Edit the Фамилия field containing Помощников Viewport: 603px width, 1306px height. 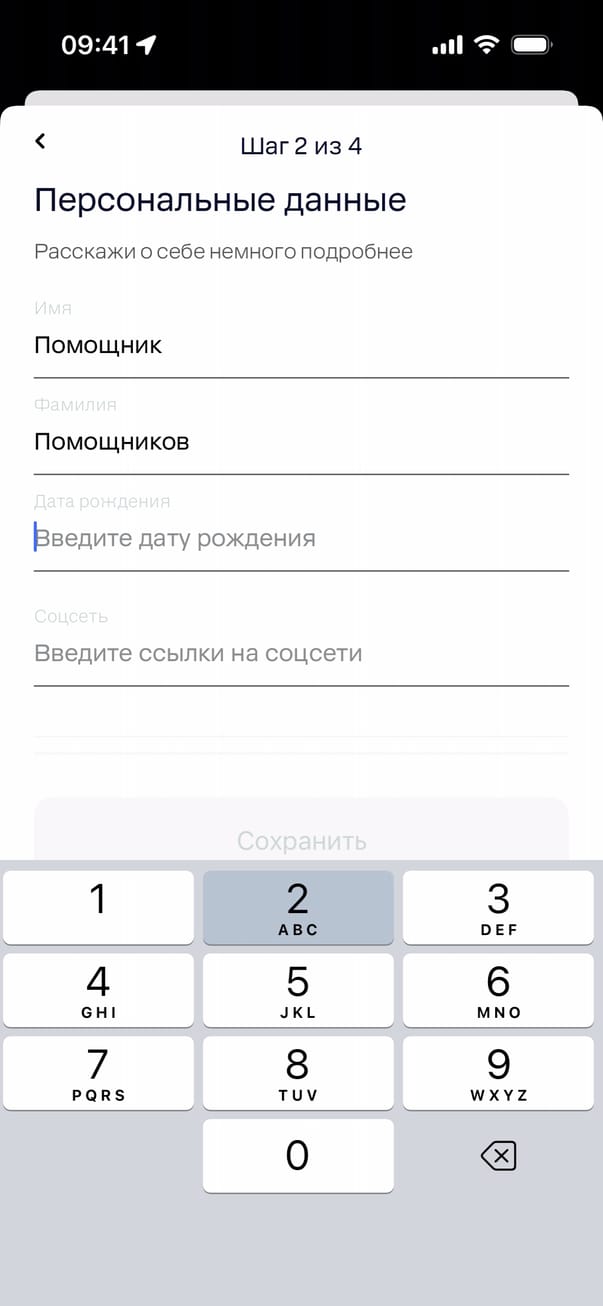(x=300, y=442)
